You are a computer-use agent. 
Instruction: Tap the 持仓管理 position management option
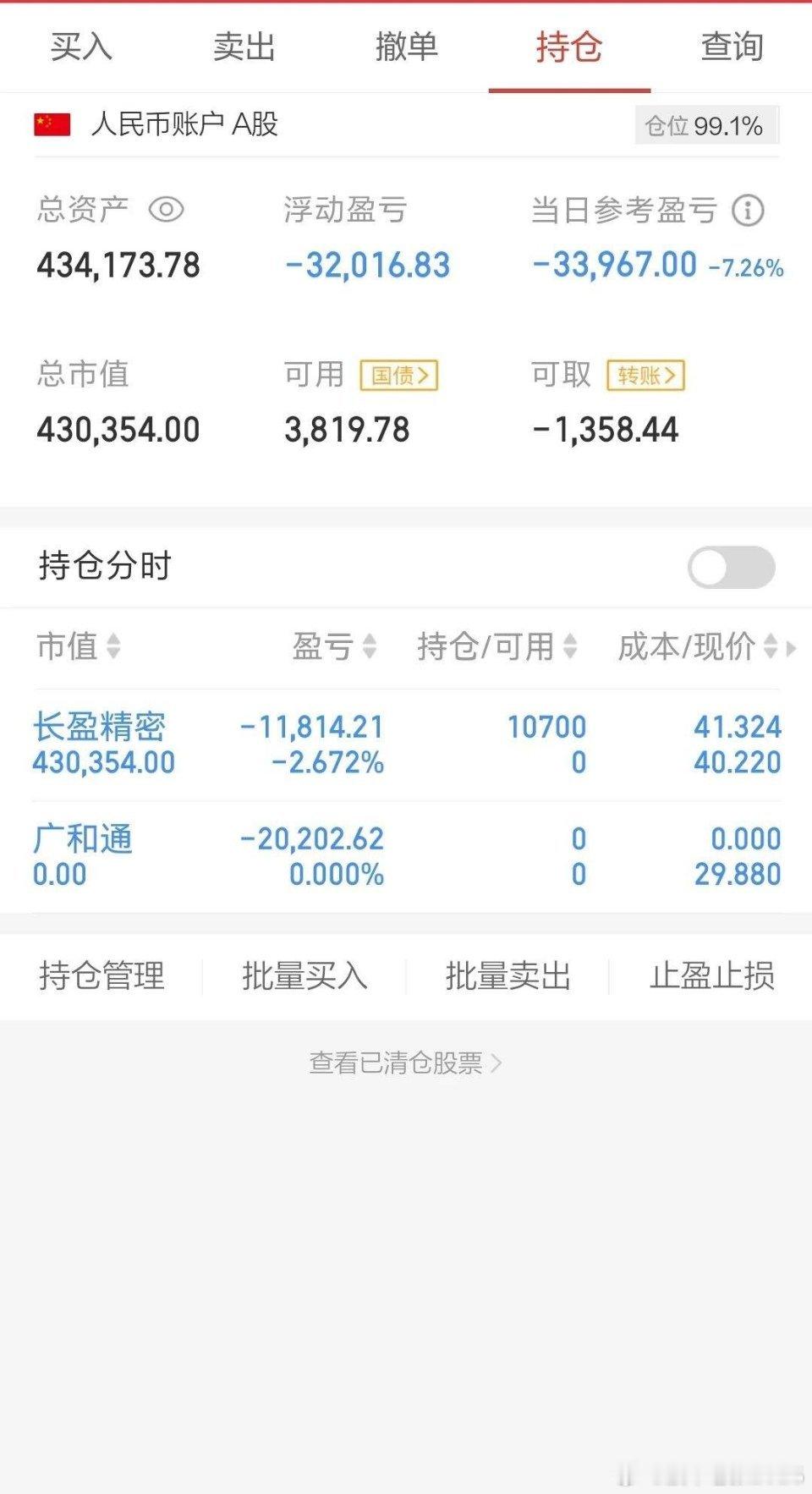[x=101, y=975]
